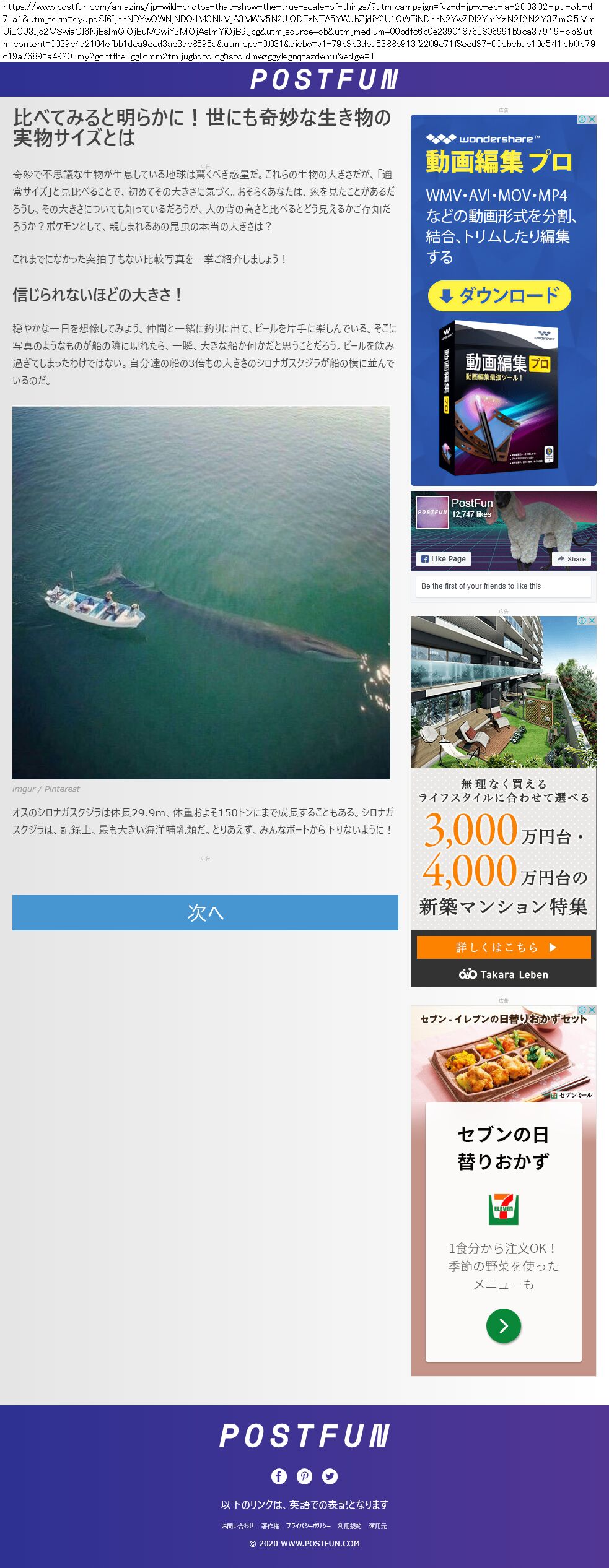This screenshot has width=609, height=1568.
Task: Like the PostFun Facebook page
Action: (444, 558)
